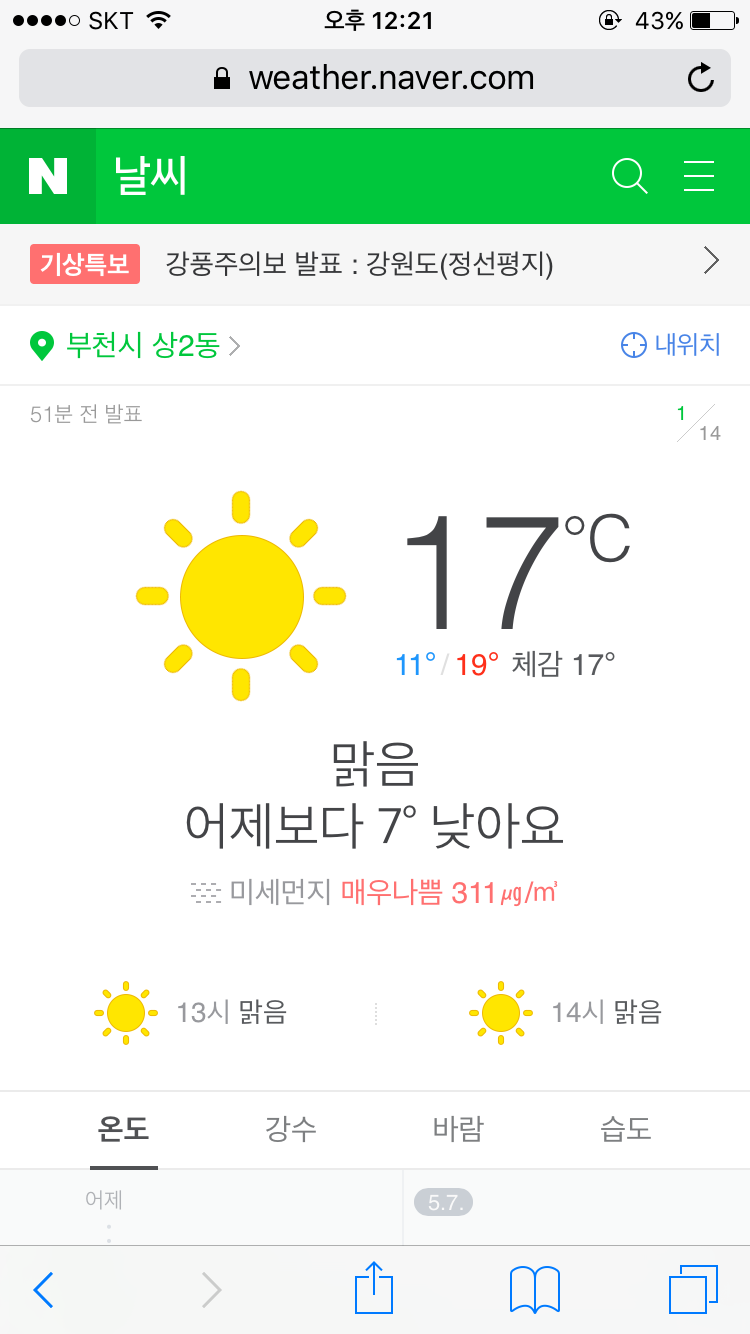Screen dimensions: 750x1334
Task: Switch to the 온도 tab
Action: click(123, 1130)
